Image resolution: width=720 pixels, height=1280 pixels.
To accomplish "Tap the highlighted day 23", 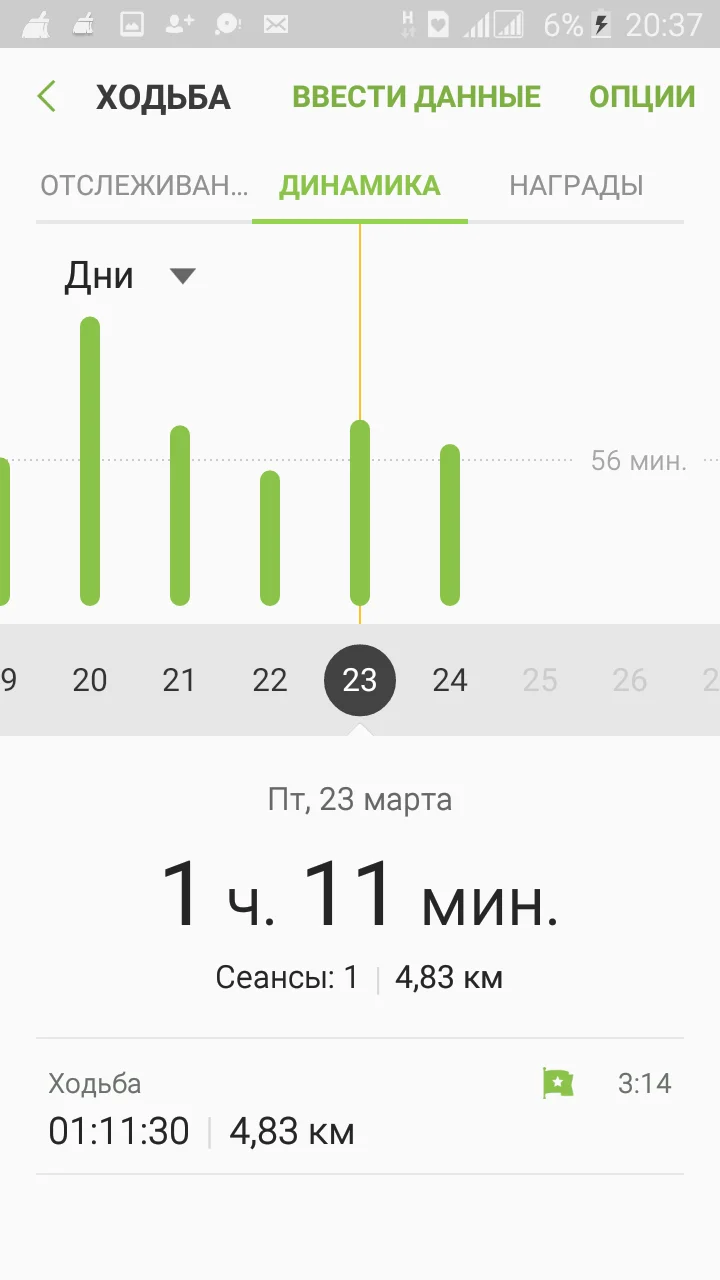I will coord(360,680).
